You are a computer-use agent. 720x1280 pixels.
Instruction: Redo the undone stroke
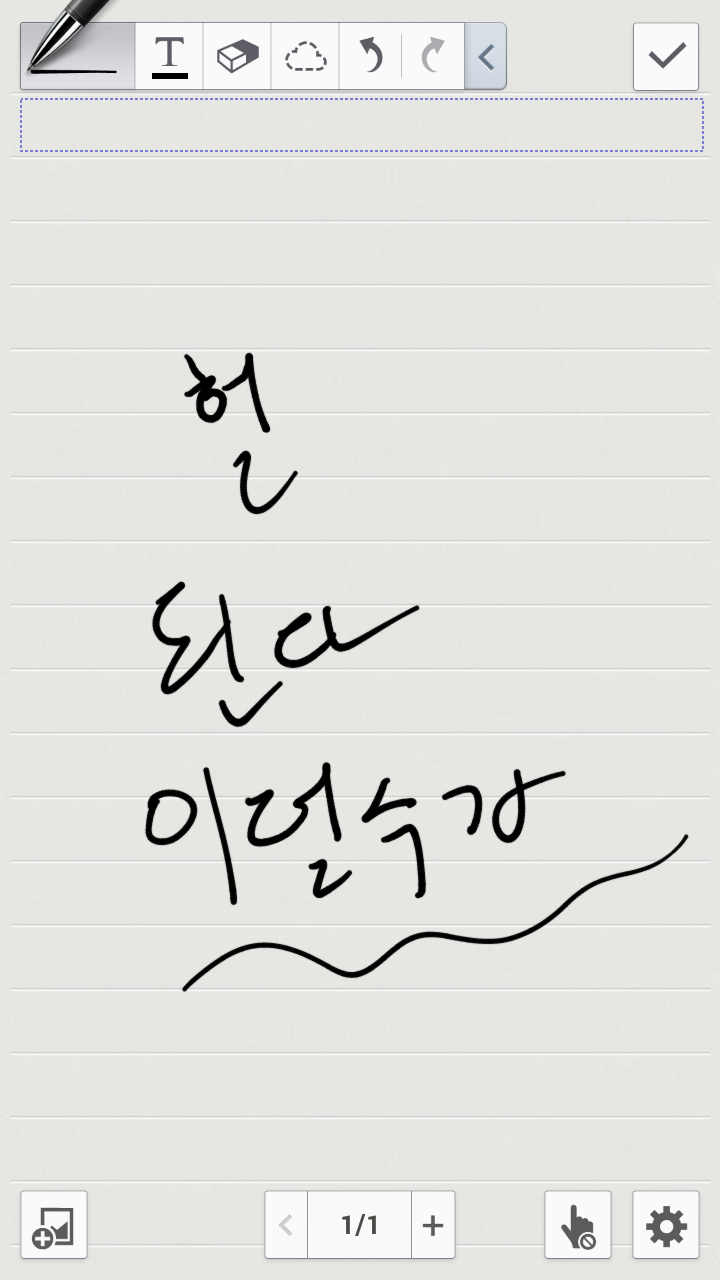pyautogui.click(x=433, y=56)
